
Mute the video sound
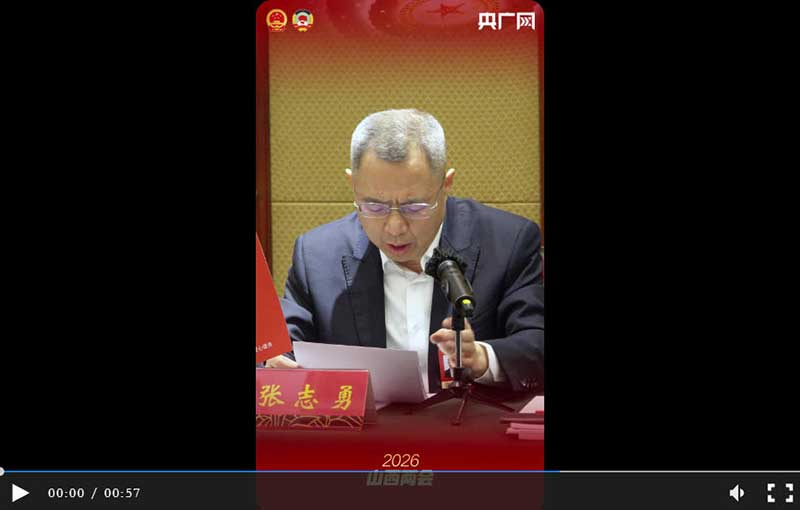[737, 493]
